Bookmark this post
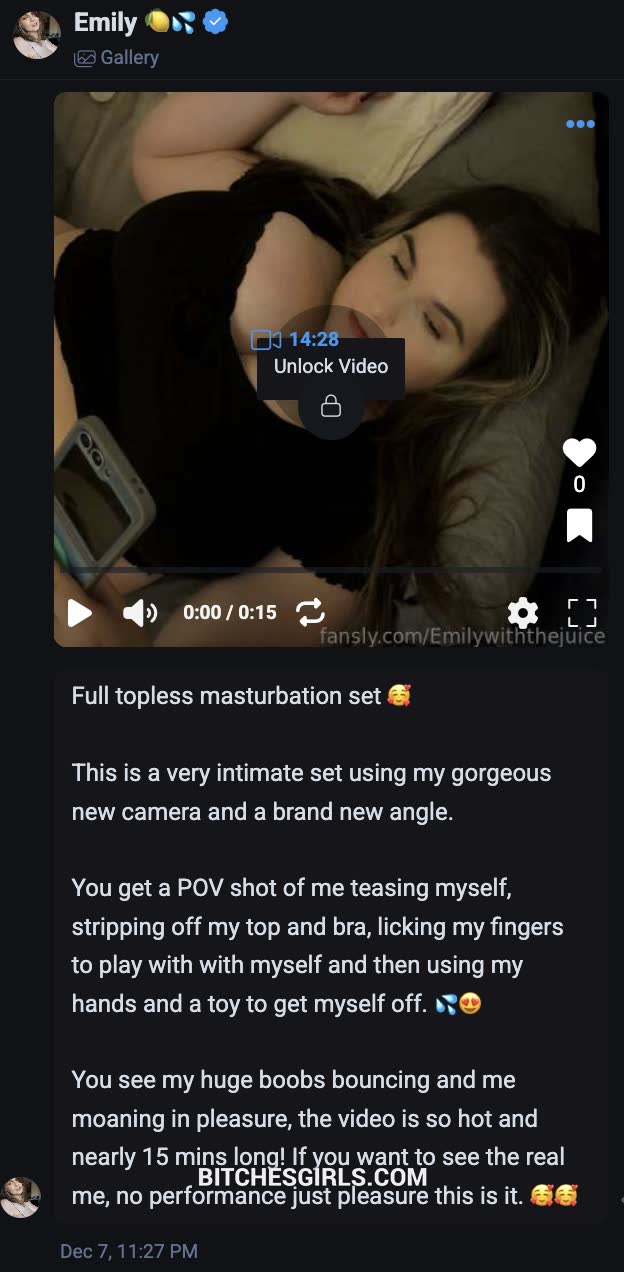 [579, 525]
